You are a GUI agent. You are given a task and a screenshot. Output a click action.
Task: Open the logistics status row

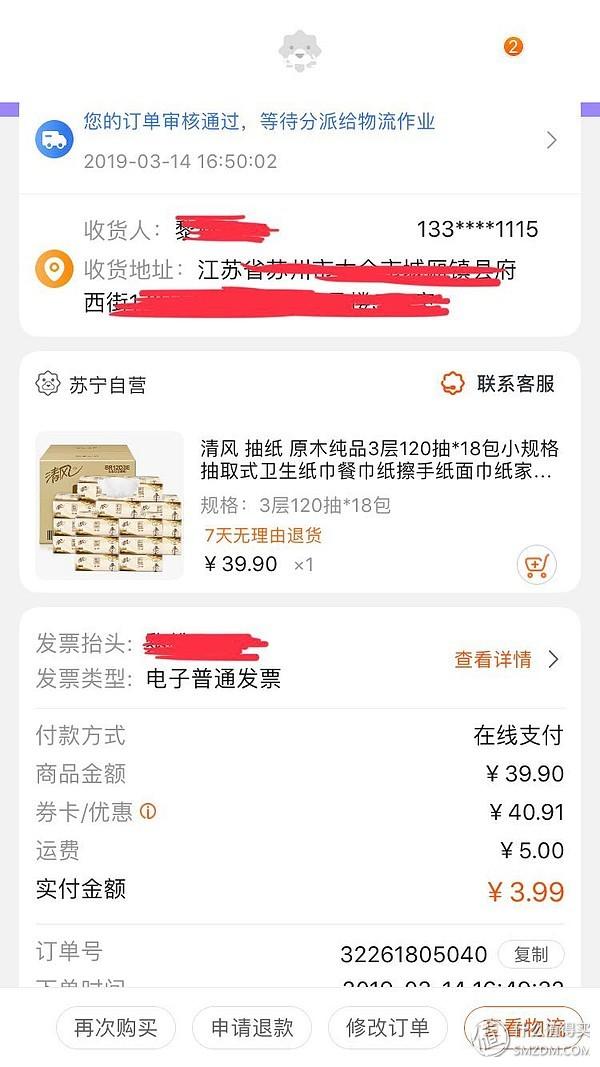[298, 140]
